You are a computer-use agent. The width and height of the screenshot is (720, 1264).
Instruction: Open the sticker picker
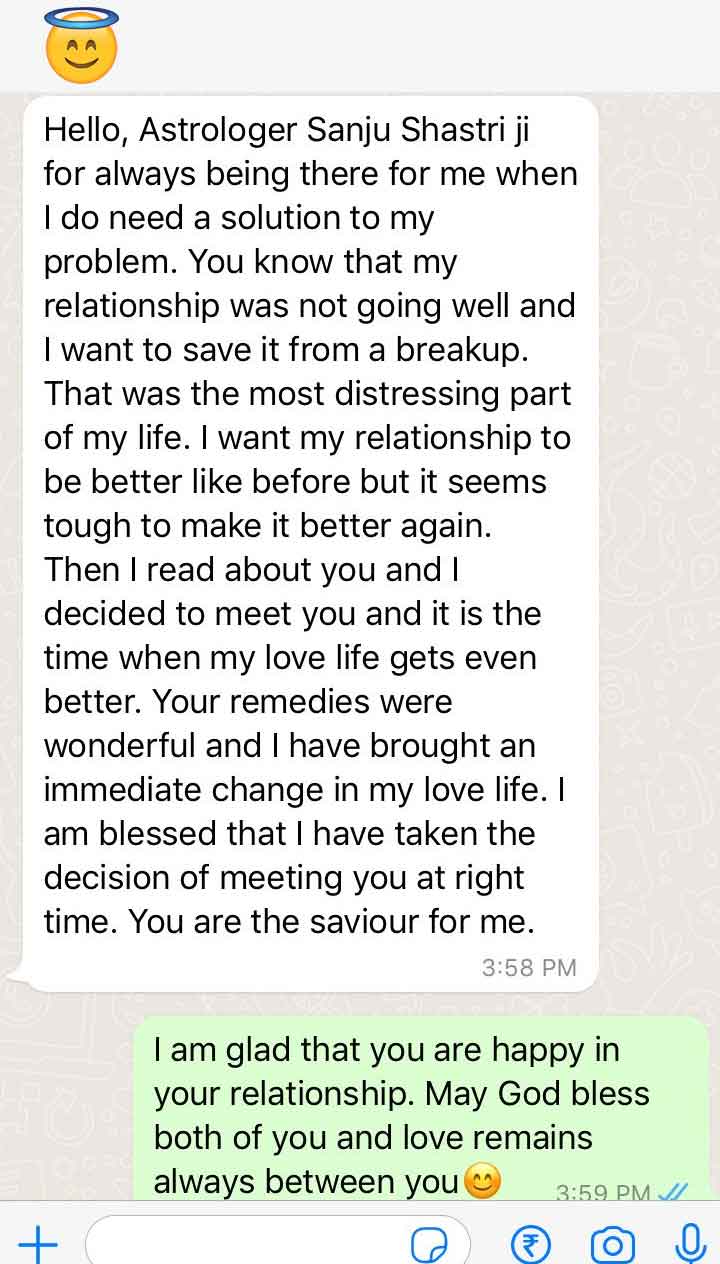point(430,1246)
